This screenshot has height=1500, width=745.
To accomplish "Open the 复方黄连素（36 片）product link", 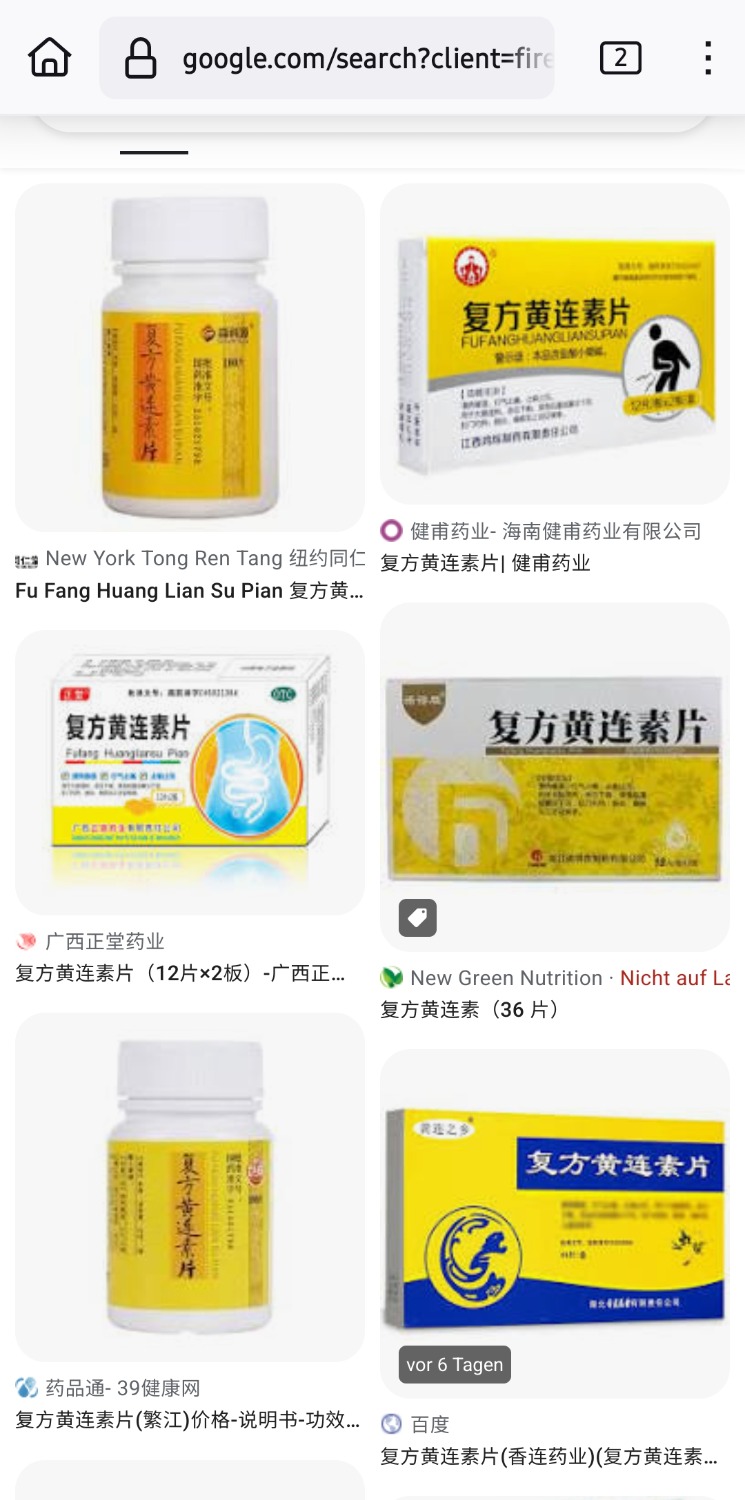I will tap(470, 1010).
